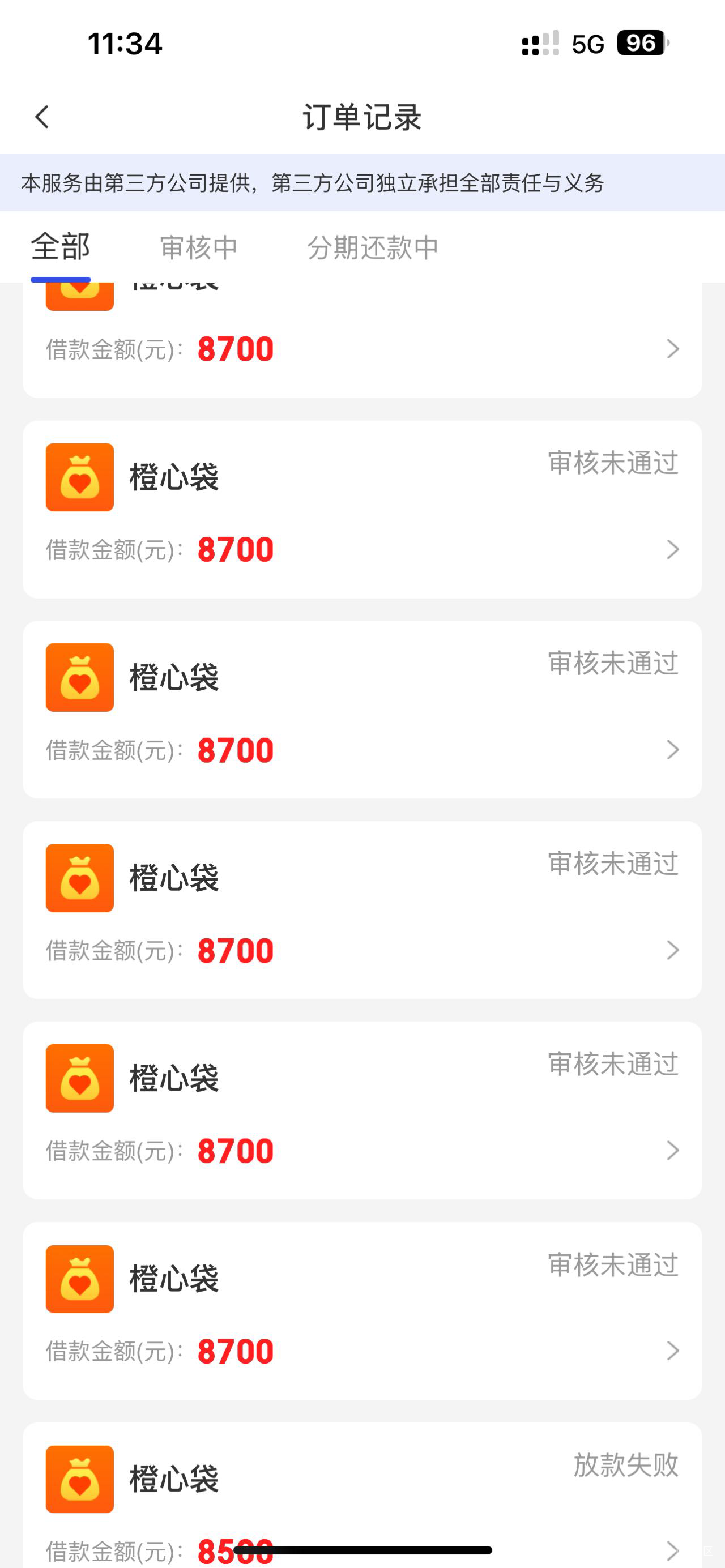Show the 分期还款中 orders tab

(373, 247)
